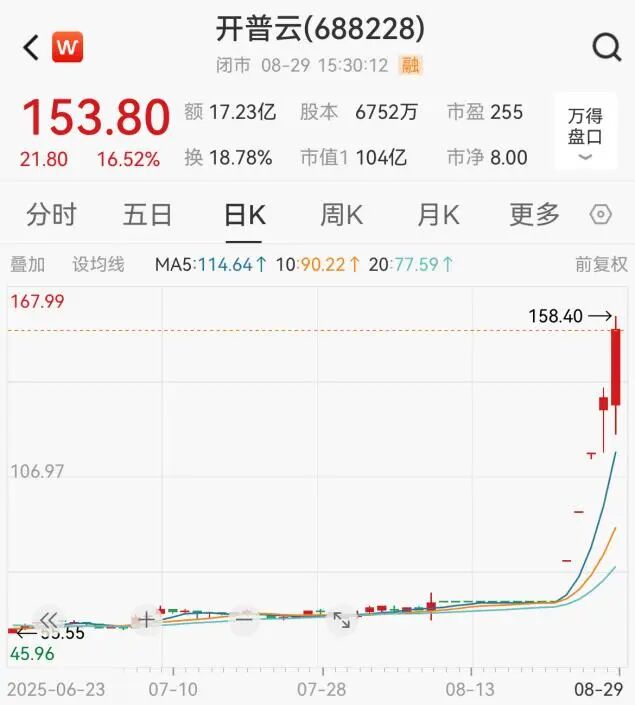Show the 周K weekly candlestick chart
The image size is (635, 705).
(341, 215)
